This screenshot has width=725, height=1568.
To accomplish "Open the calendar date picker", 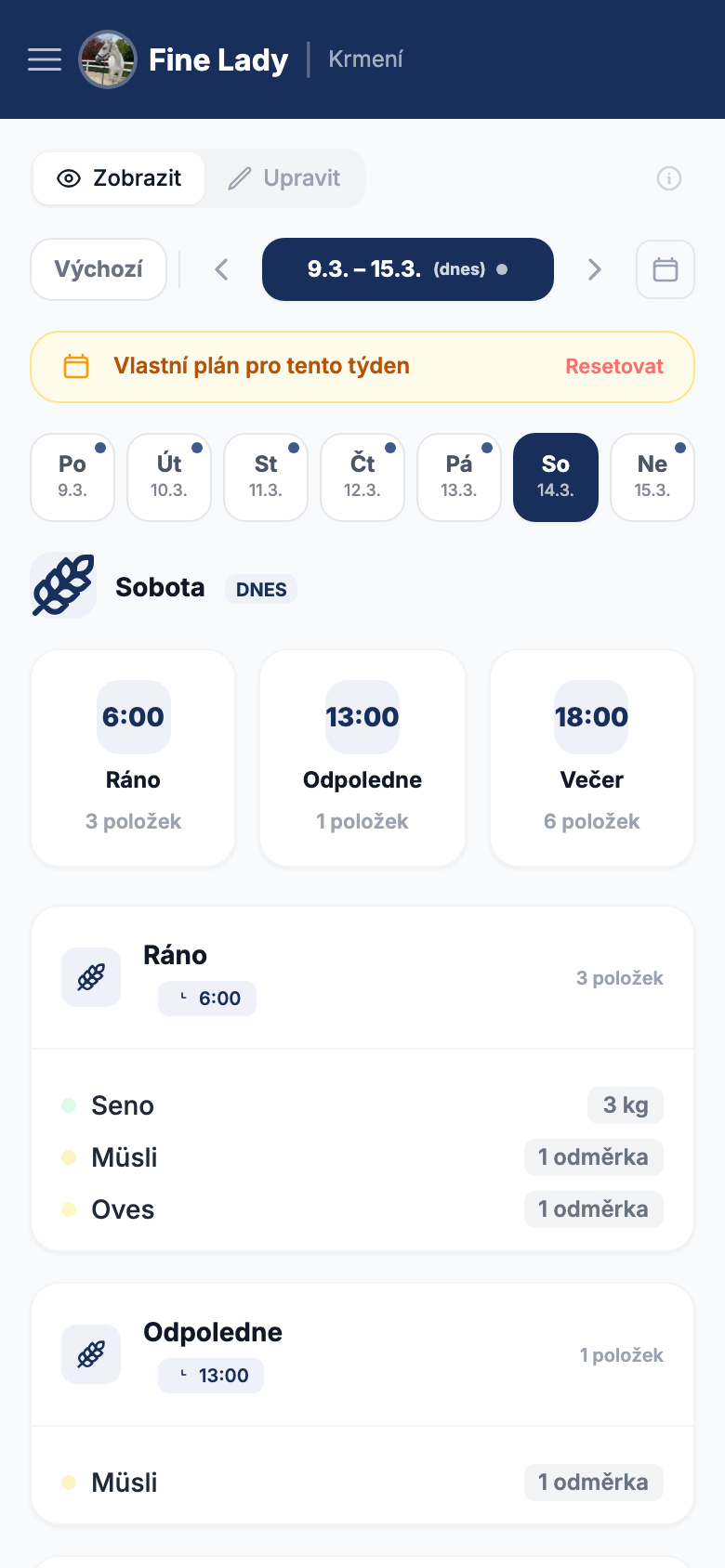I will tap(666, 269).
